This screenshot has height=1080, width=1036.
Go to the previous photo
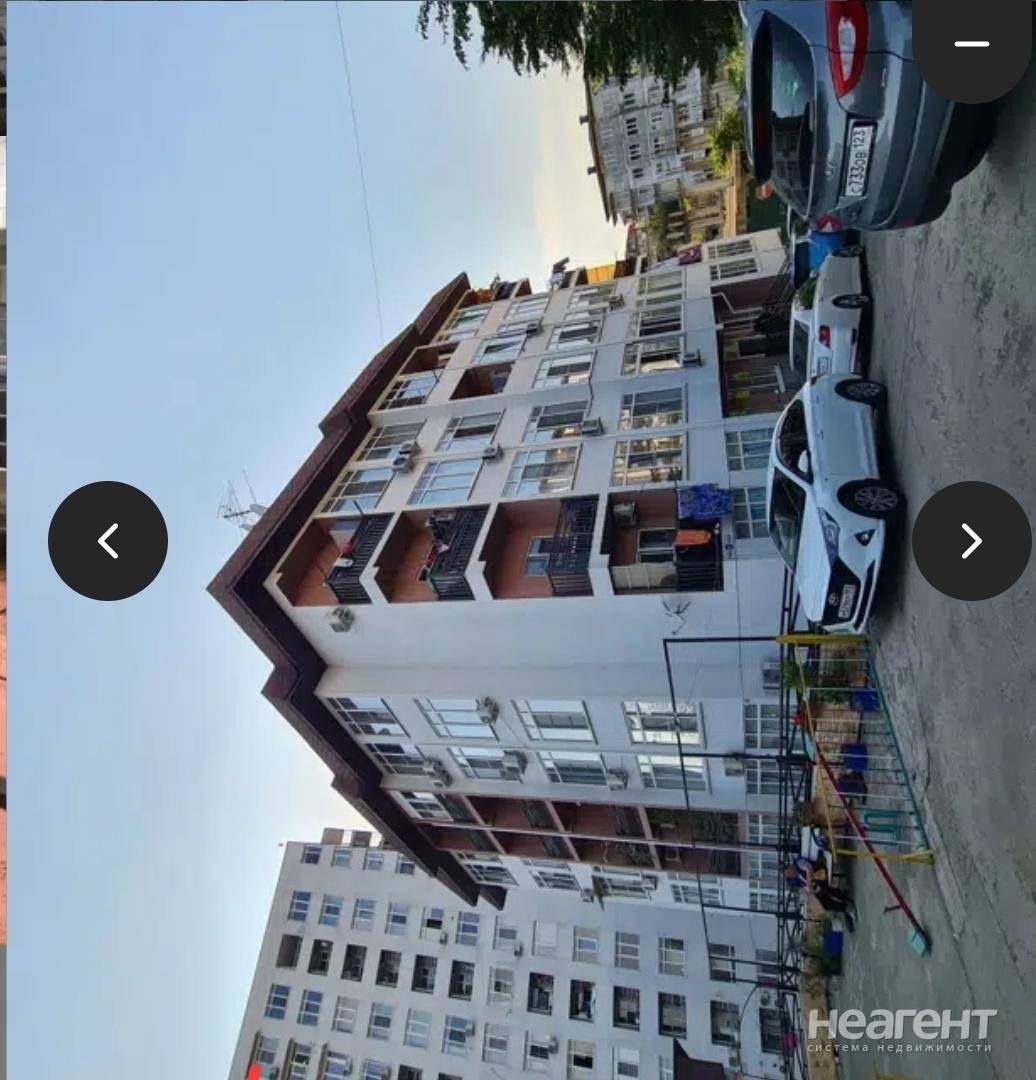coord(108,541)
